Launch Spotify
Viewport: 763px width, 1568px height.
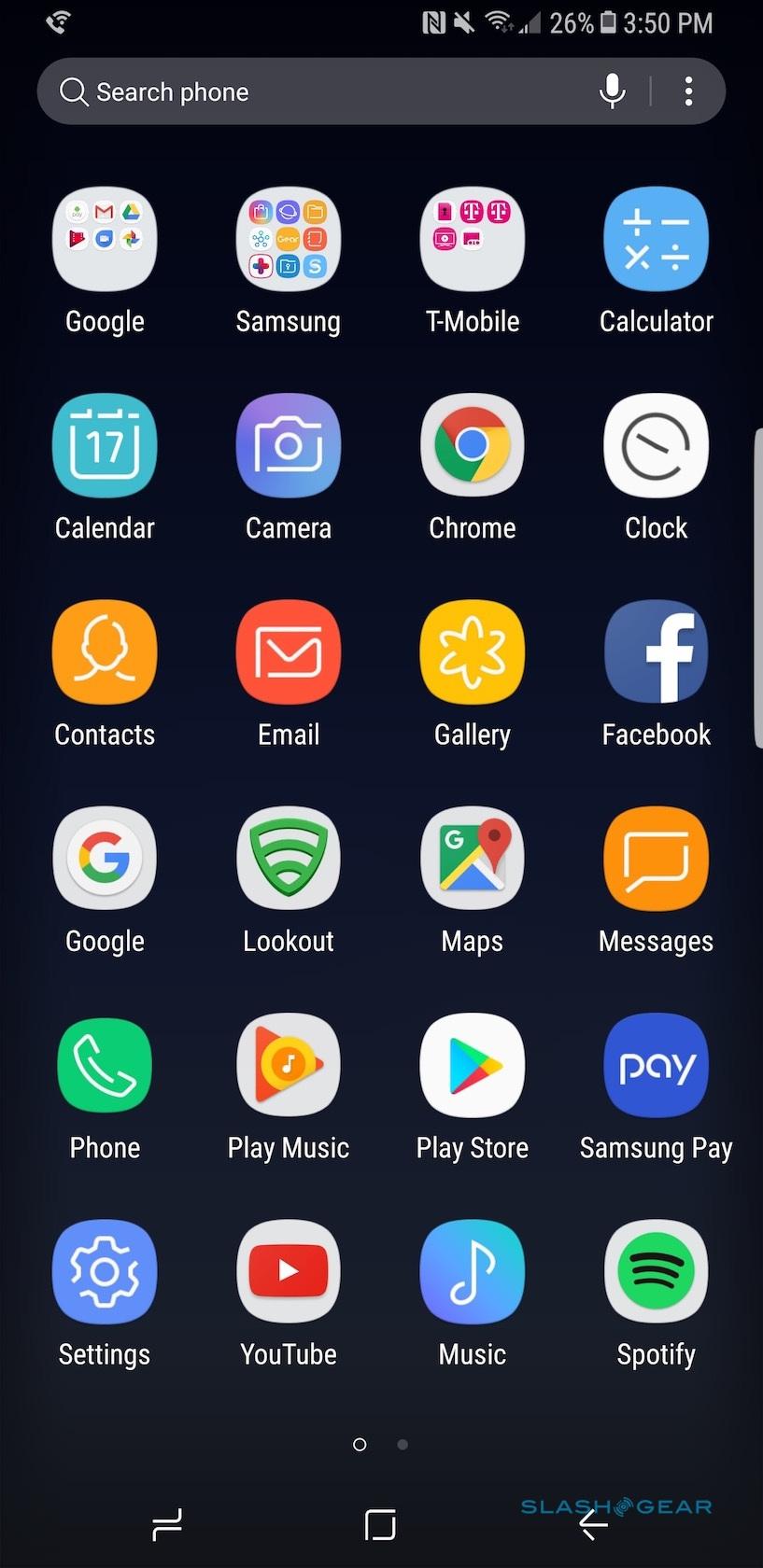click(x=656, y=1272)
